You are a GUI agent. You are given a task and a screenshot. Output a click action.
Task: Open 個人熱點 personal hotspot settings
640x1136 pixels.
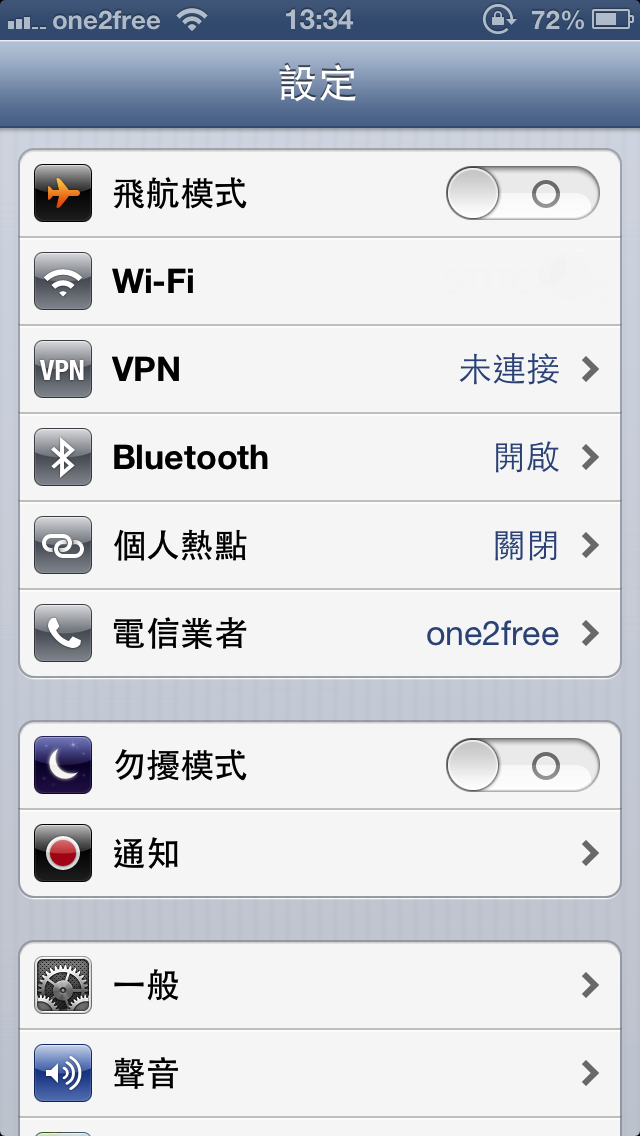click(320, 545)
